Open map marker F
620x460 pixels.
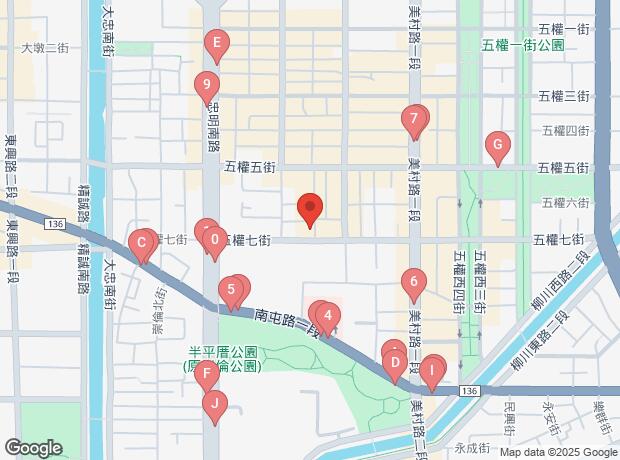point(205,377)
